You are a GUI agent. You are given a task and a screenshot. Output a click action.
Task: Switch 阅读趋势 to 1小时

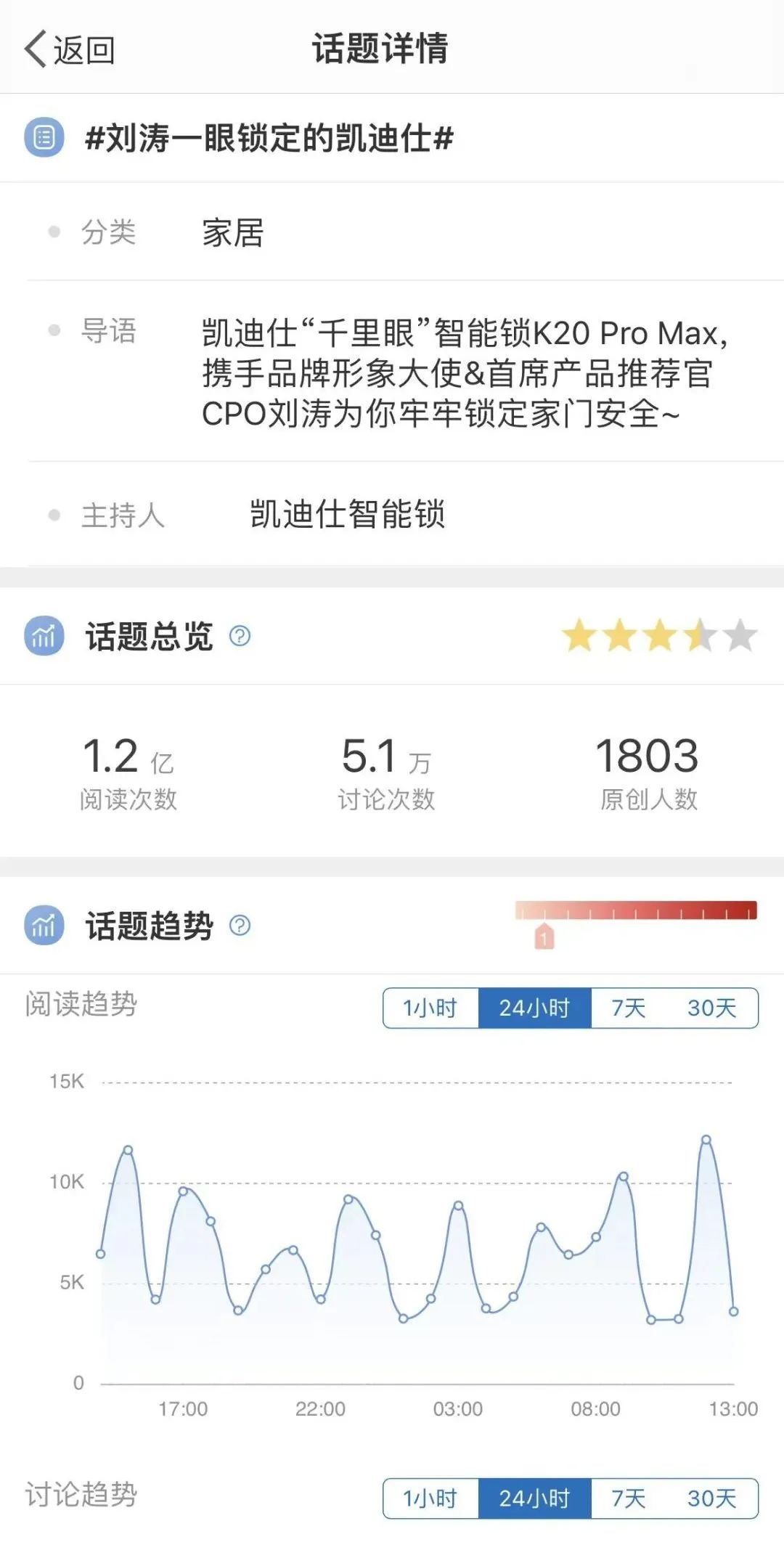click(x=430, y=1008)
